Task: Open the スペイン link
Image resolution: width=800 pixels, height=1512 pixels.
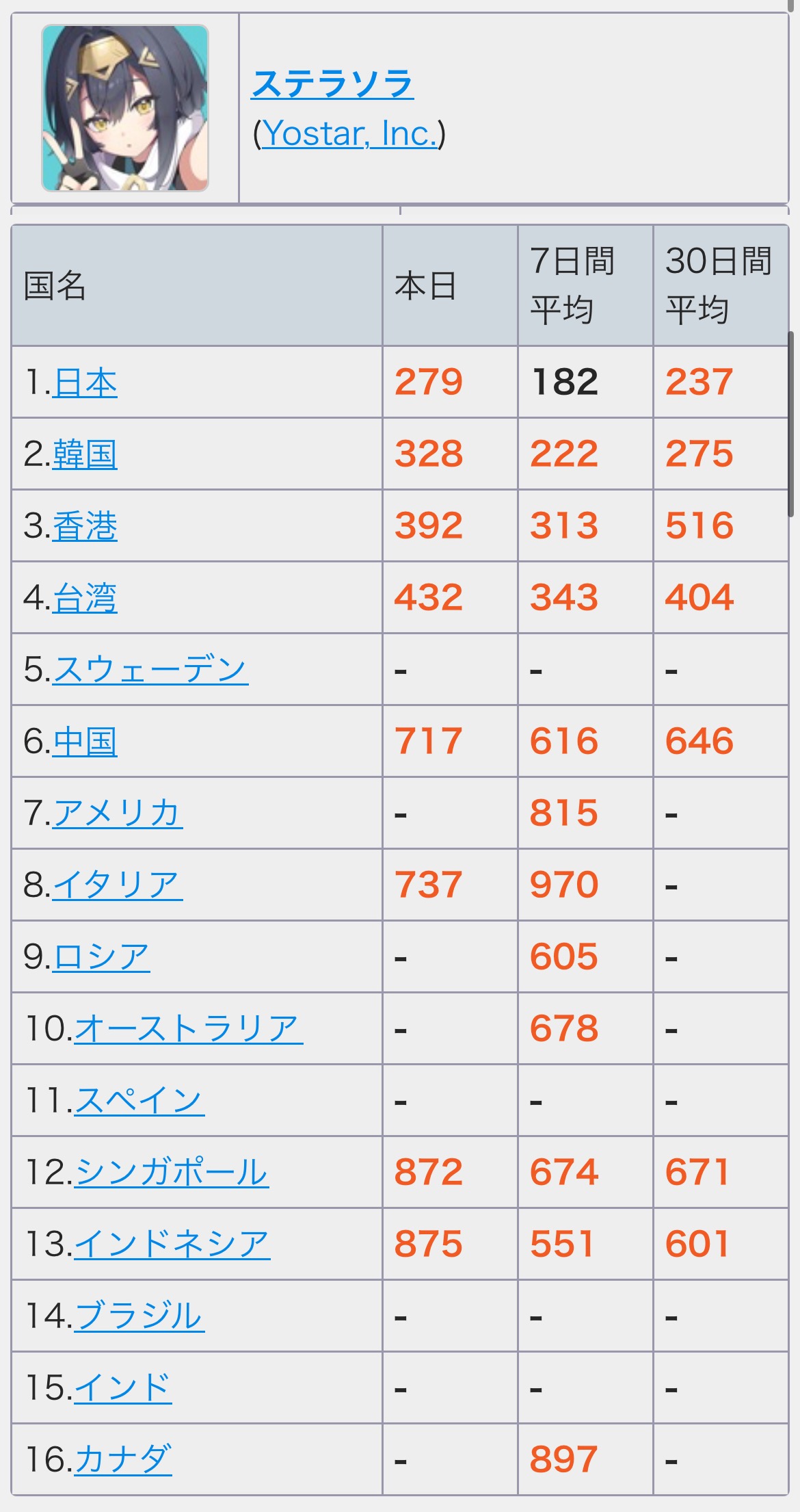Action: (139, 1100)
